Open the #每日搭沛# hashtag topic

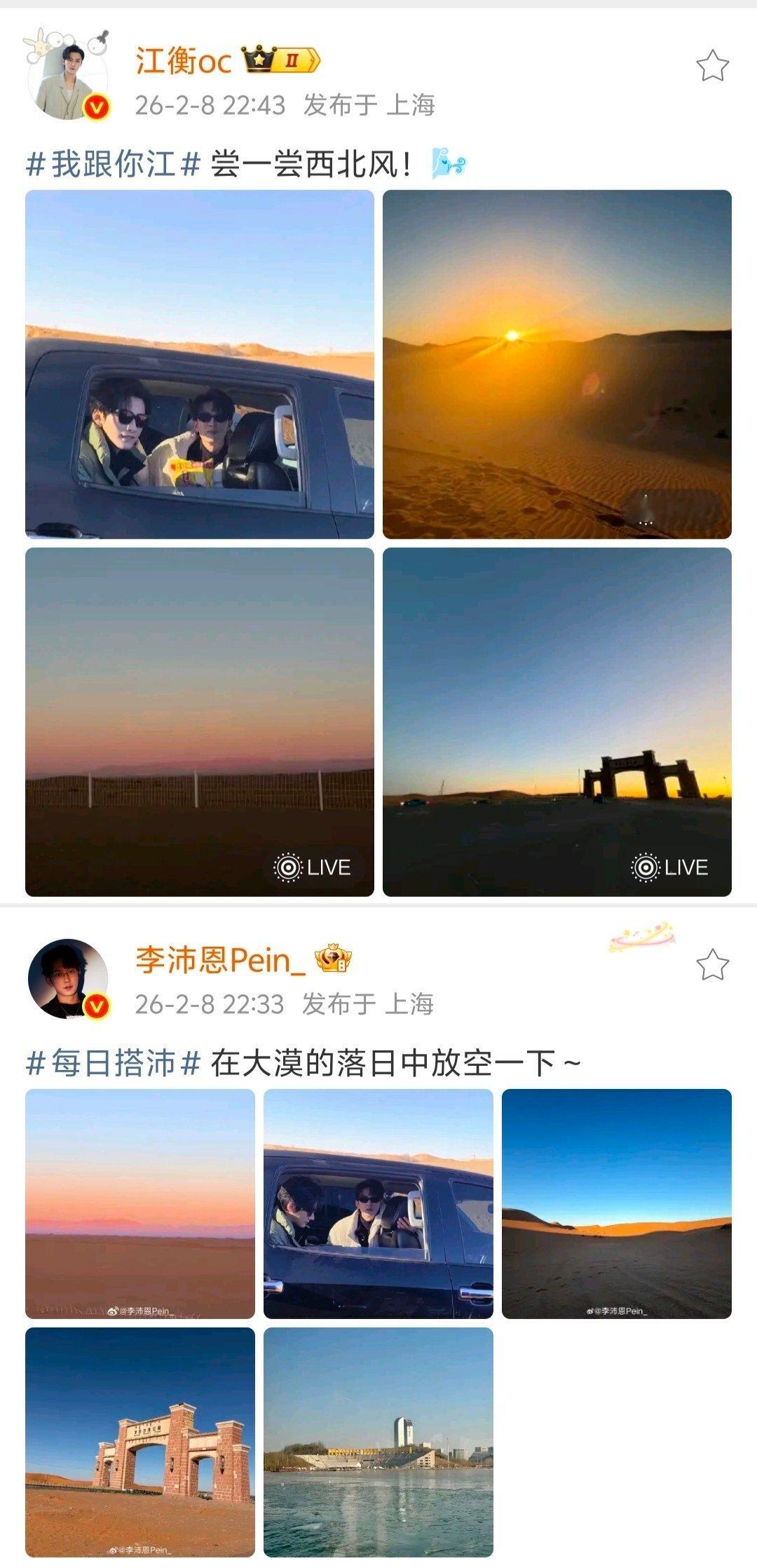click(x=114, y=1064)
